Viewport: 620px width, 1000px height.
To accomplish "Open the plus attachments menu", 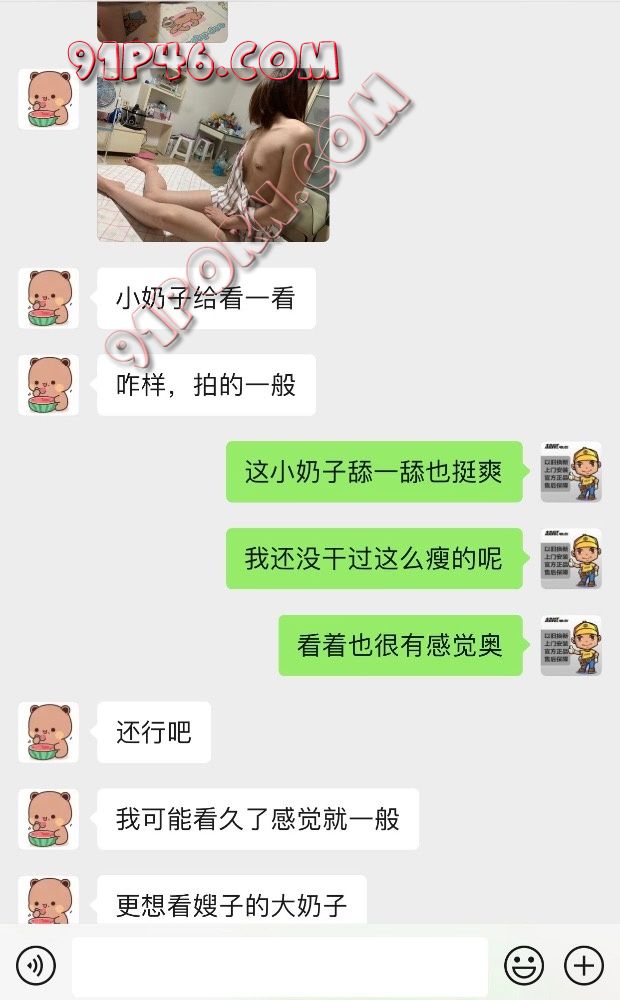I will point(584,966).
